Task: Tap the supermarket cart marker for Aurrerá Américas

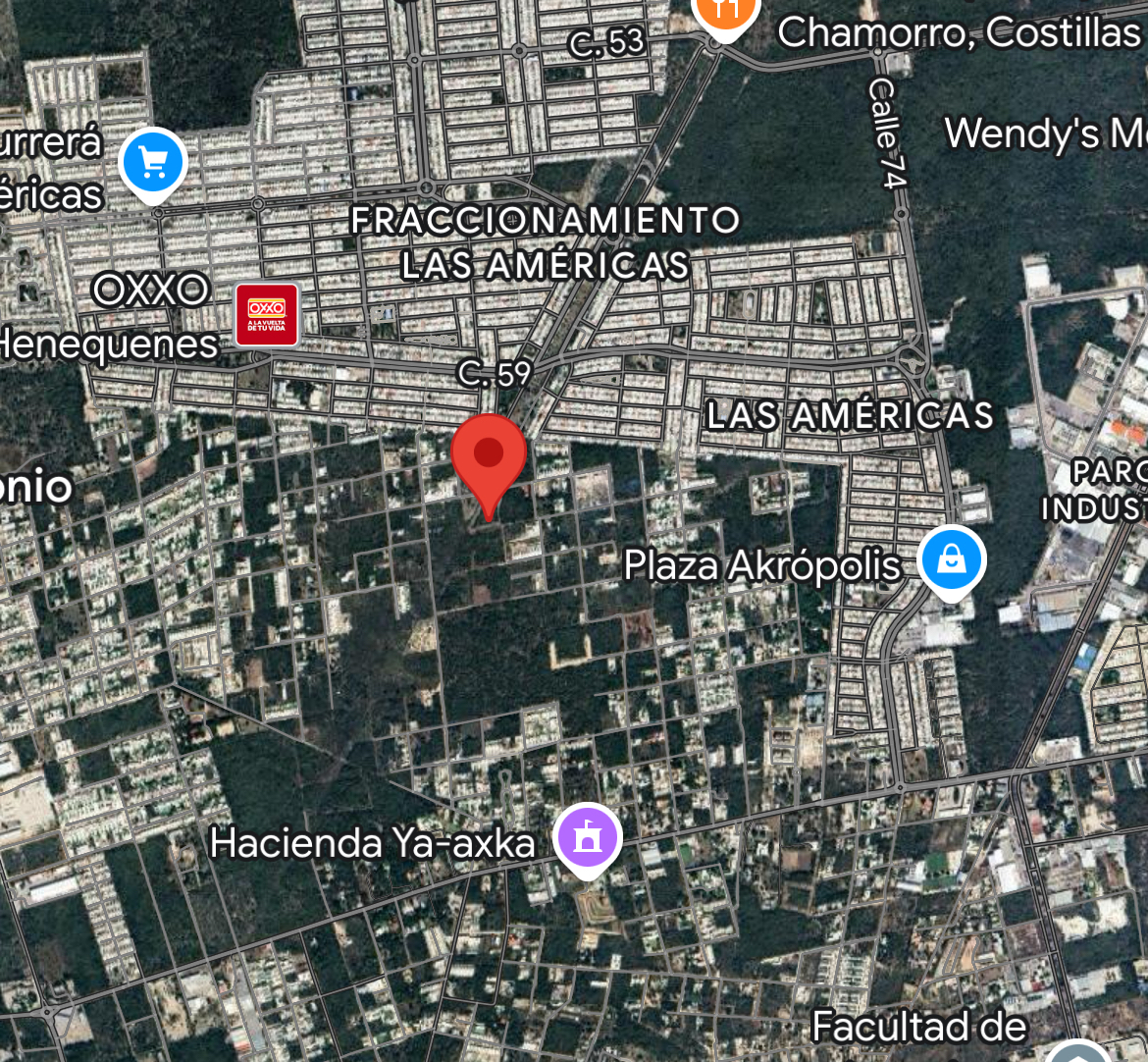Action: [x=153, y=162]
